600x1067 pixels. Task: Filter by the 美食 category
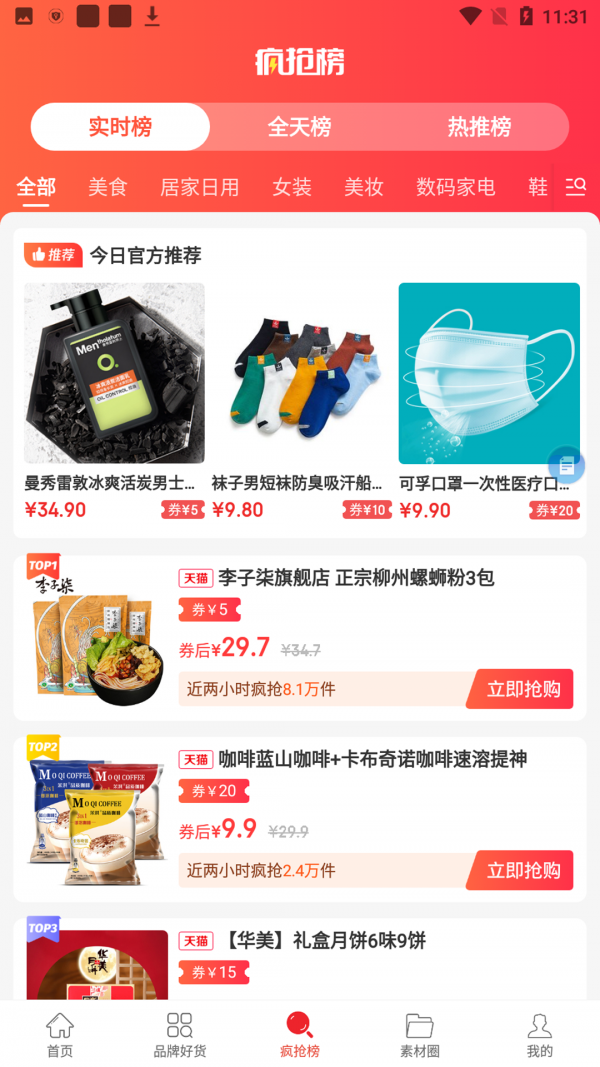[x=108, y=187]
